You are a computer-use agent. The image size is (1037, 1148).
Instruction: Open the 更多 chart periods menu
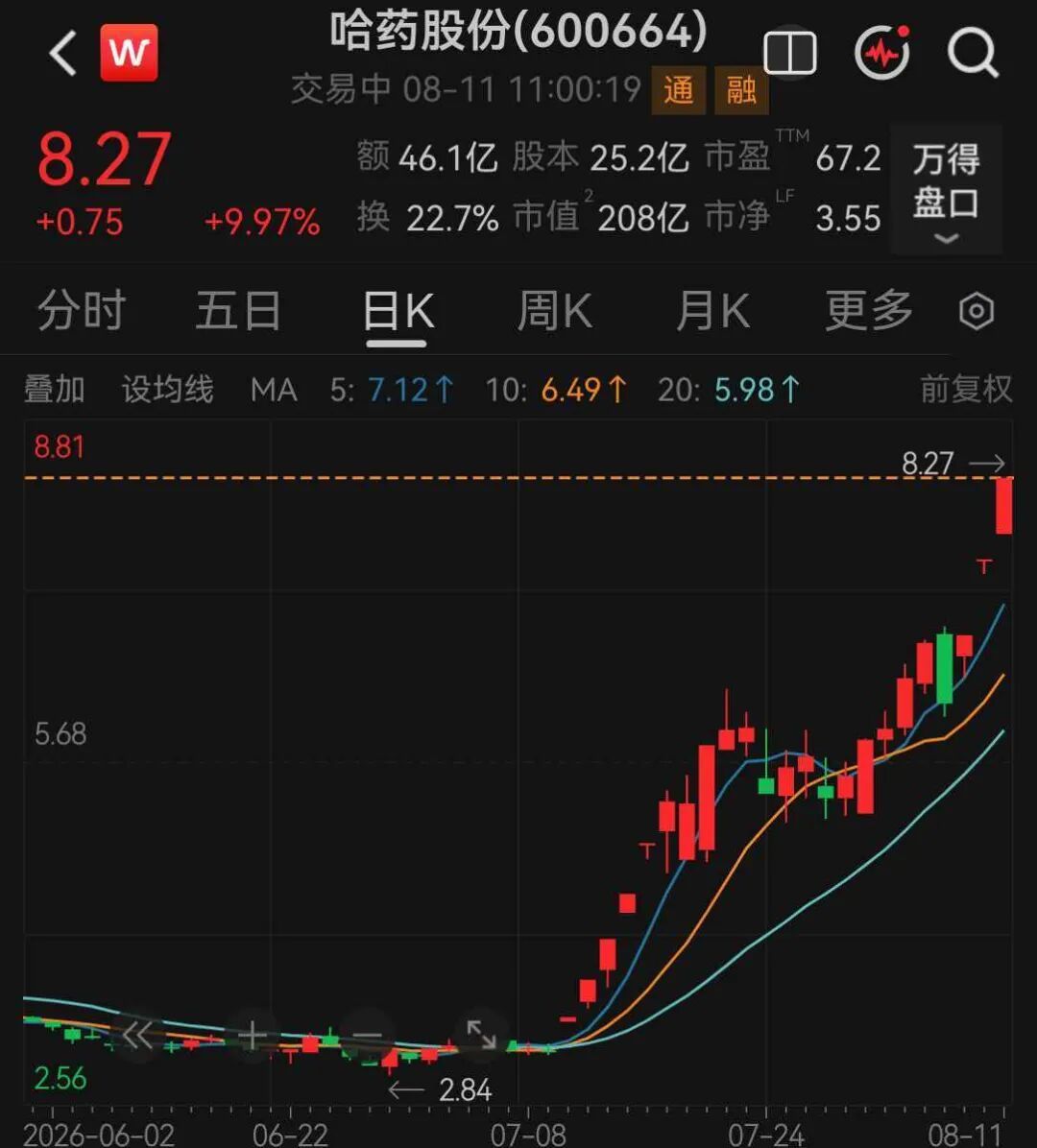(869, 310)
